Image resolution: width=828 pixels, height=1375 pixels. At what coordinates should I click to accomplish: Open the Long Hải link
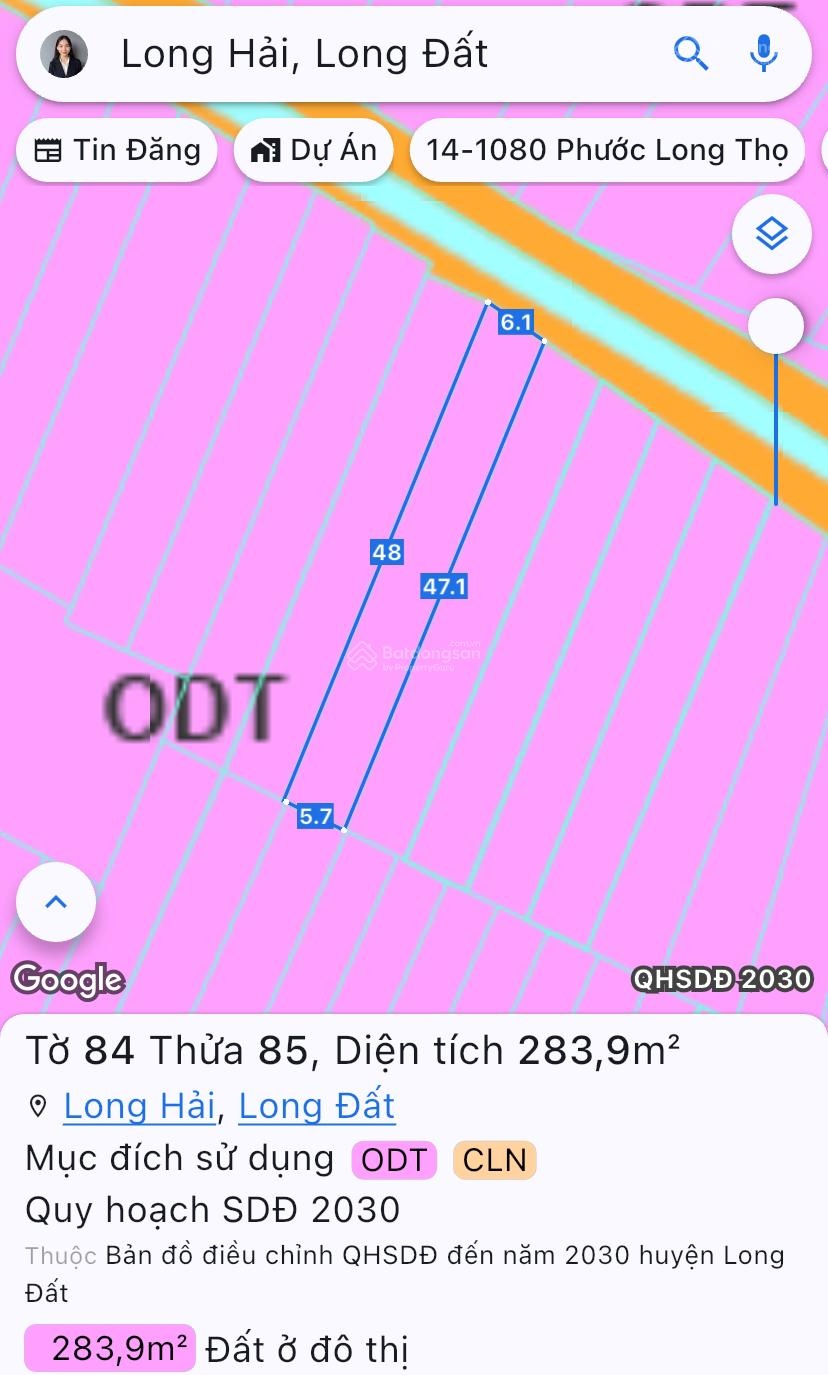pos(139,1106)
